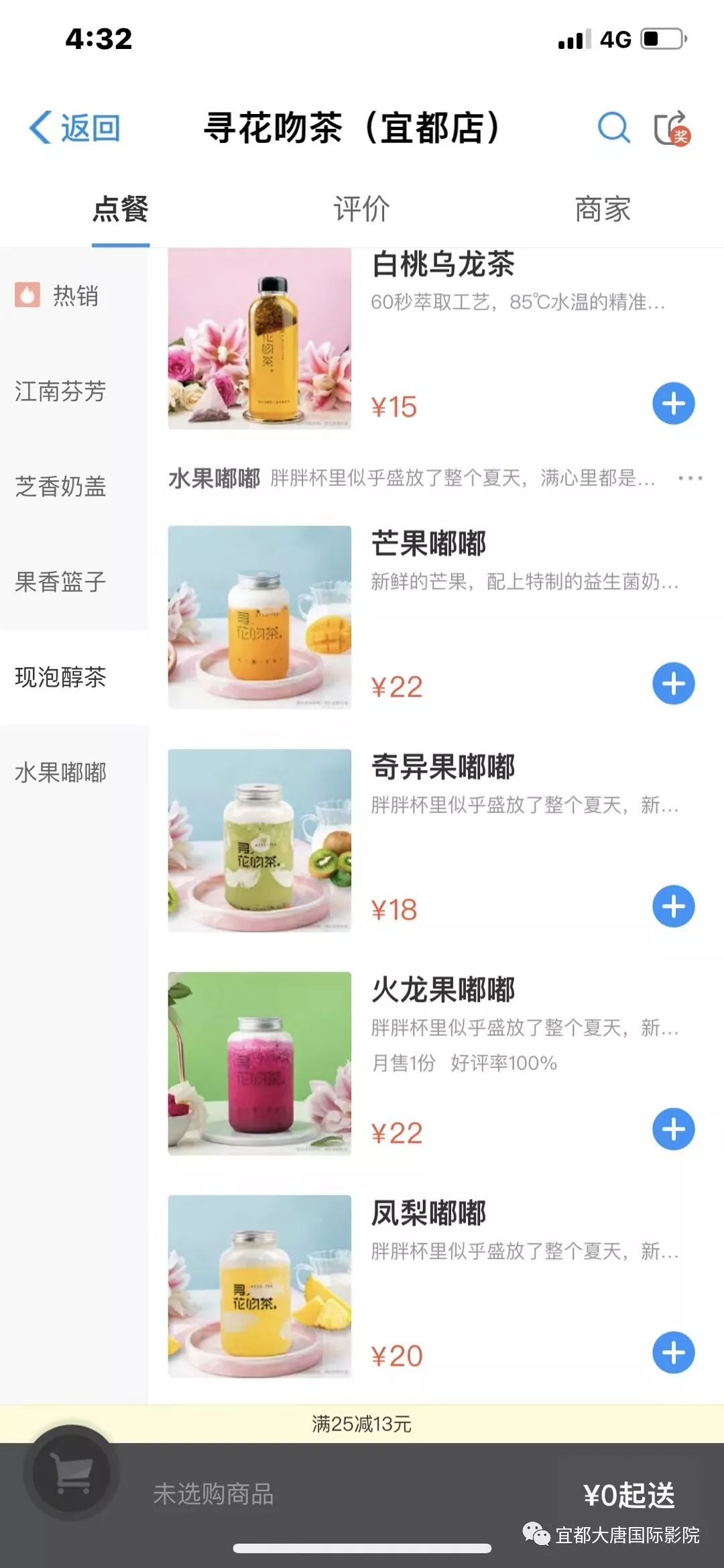Add 奇异果嘟嘟 to the cart

pos(673,907)
